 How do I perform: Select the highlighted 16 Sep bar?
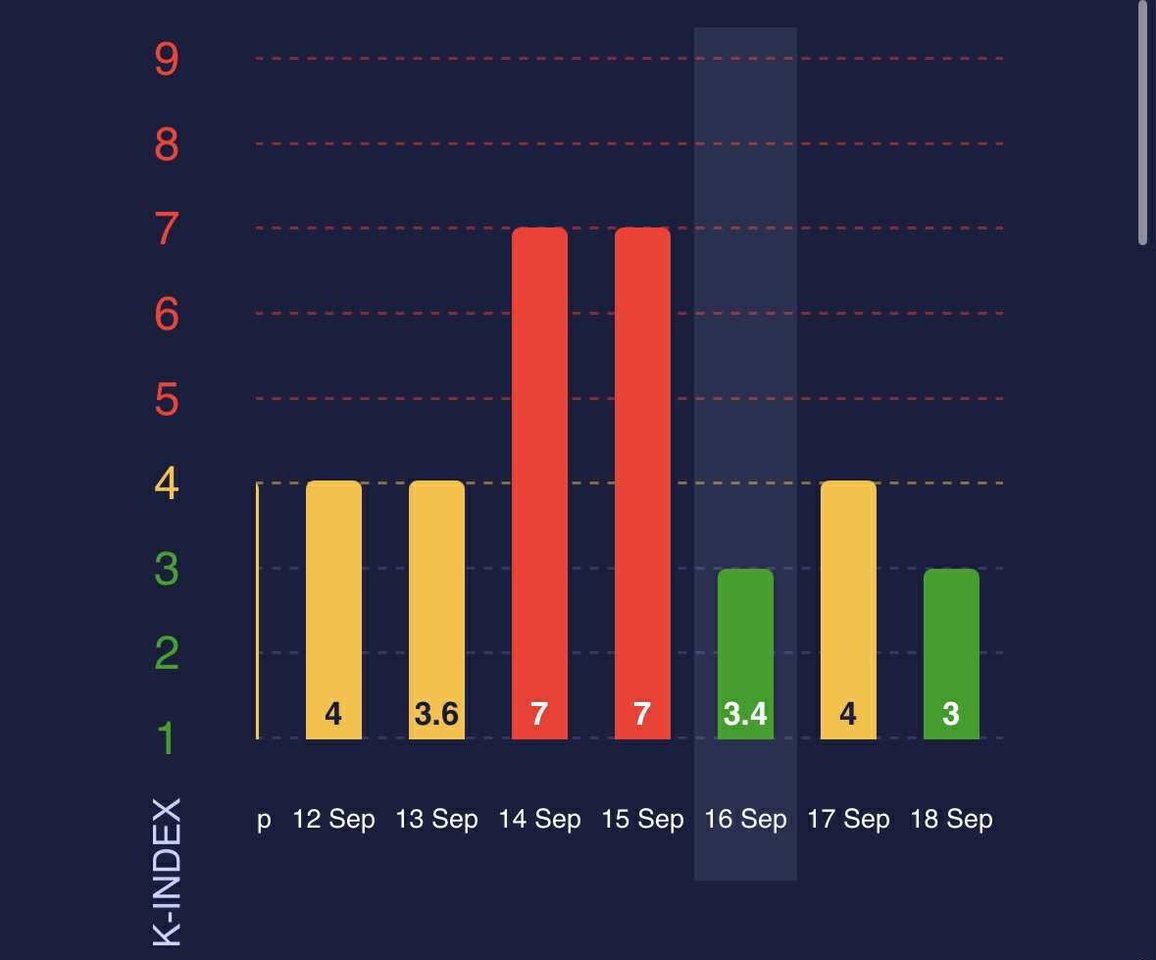coord(745,654)
